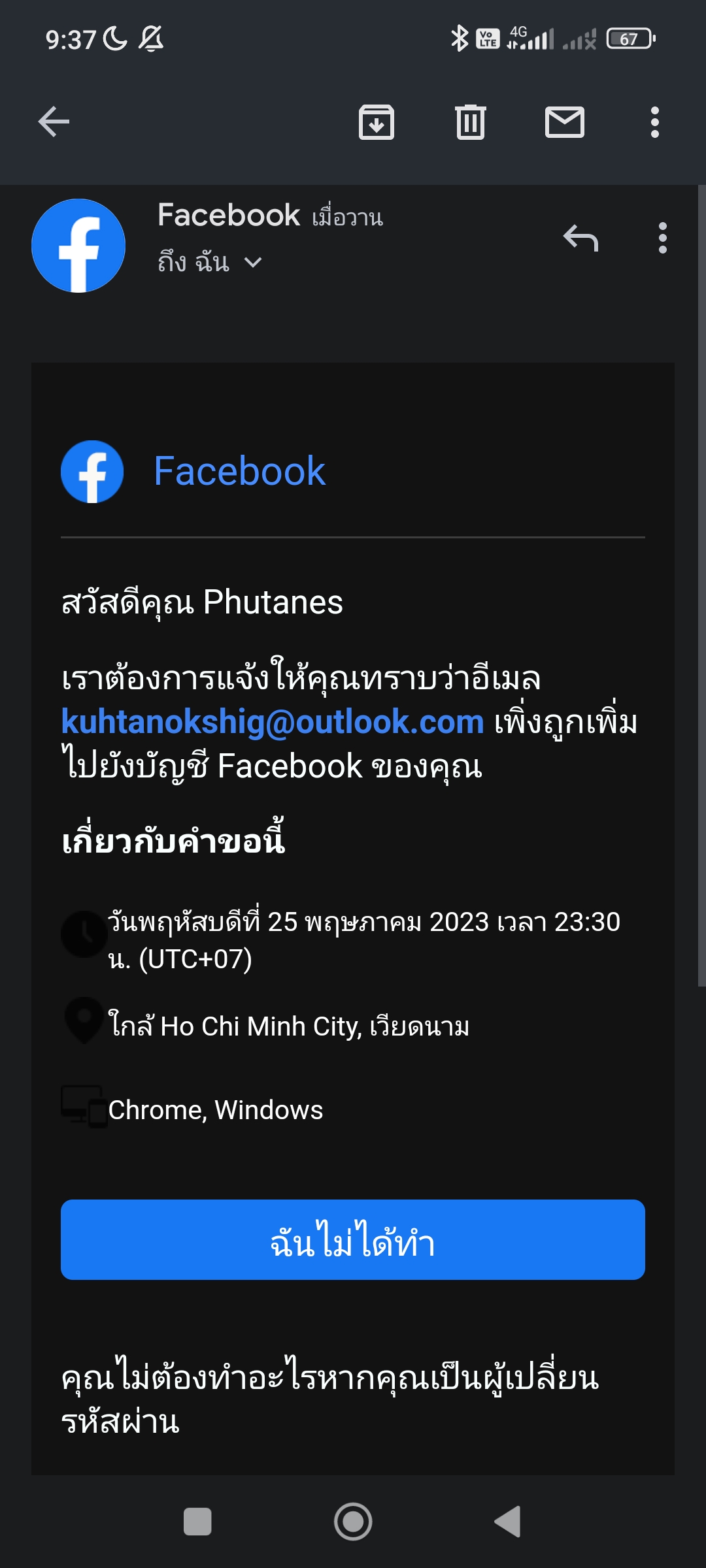
Task: Open the message options beside reply
Action: (x=663, y=238)
